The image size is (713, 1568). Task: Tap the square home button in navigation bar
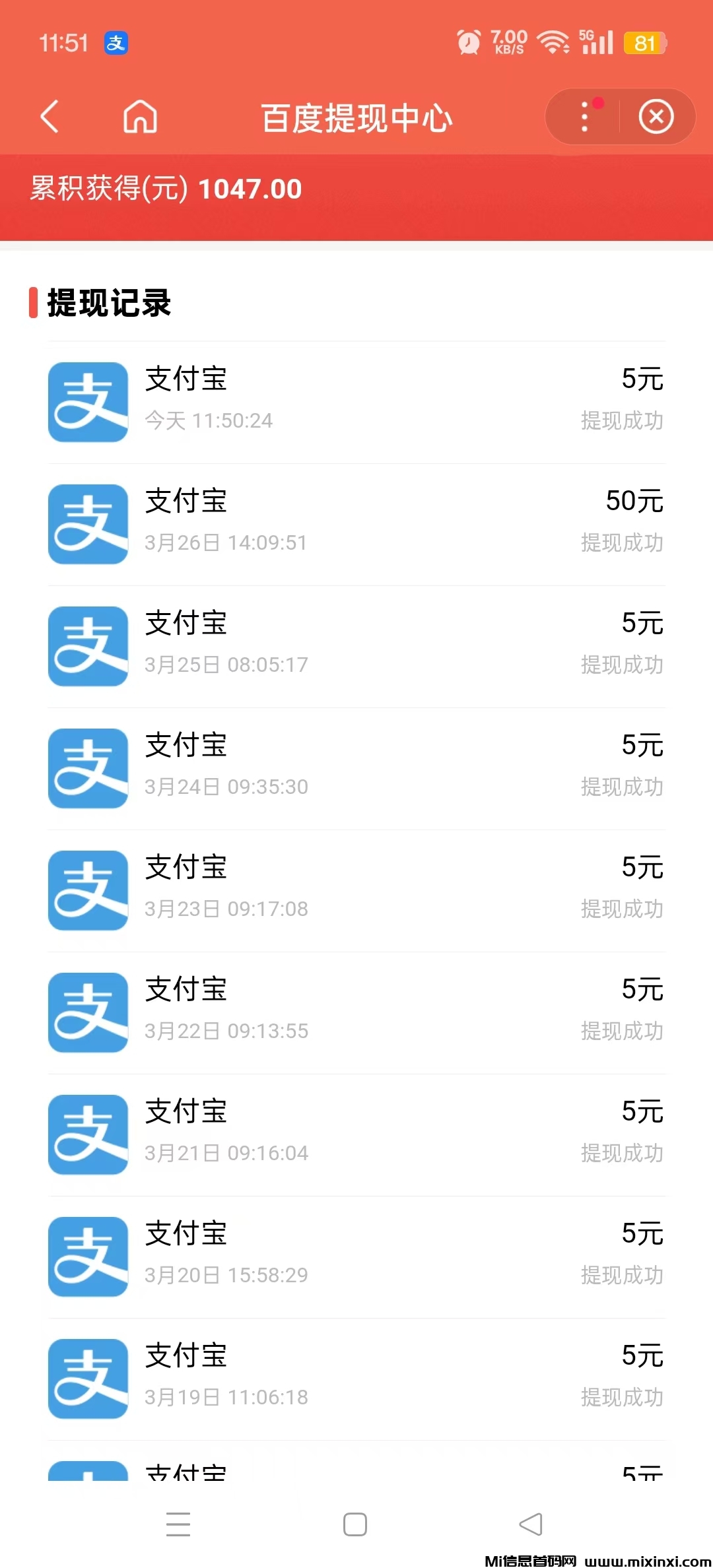click(x=355, y=1524)
